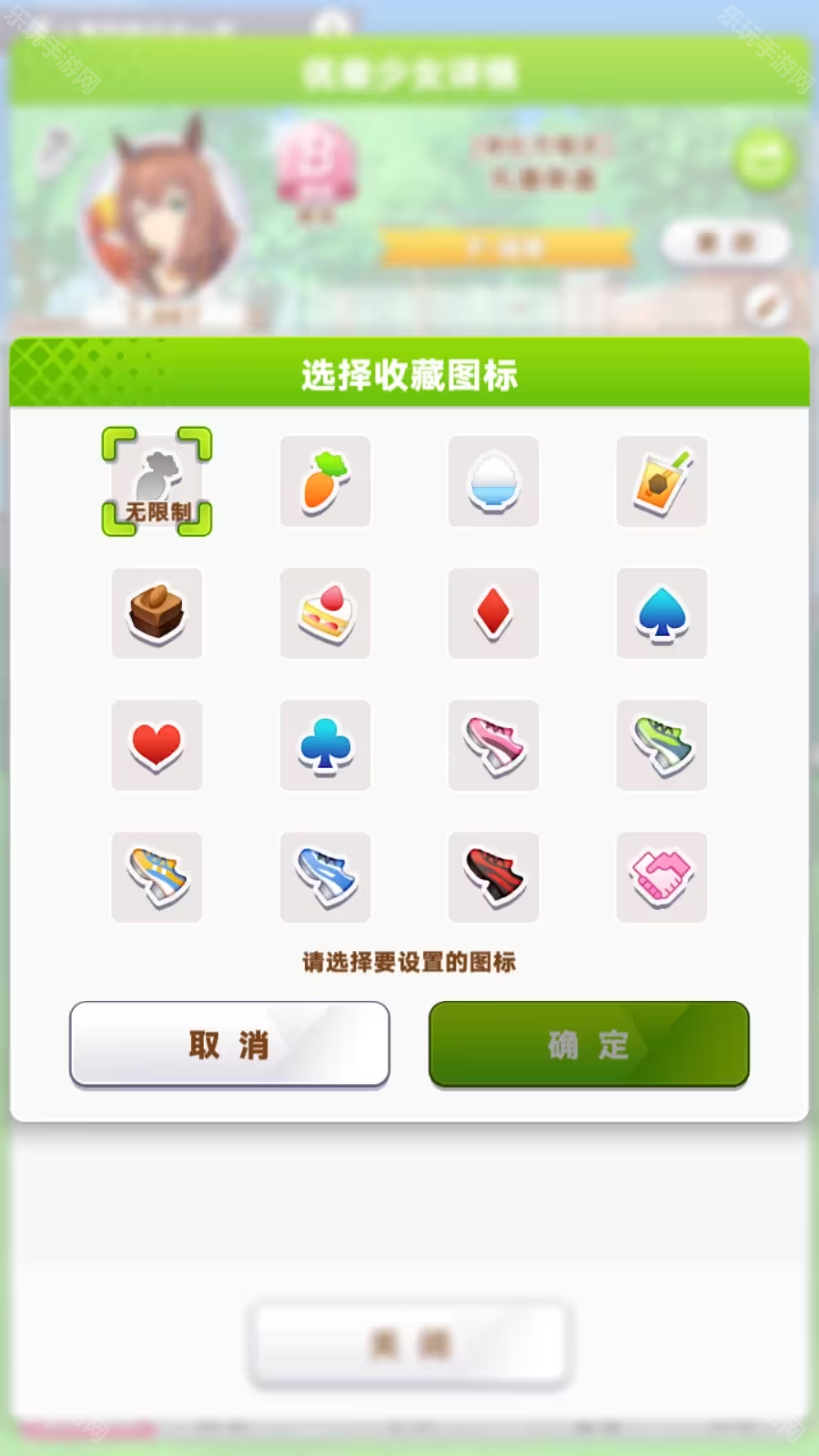The height and width of the screenshot is (1456, 819).
Task: Select the pink handshake icon
Action: [x=662, y=877]
